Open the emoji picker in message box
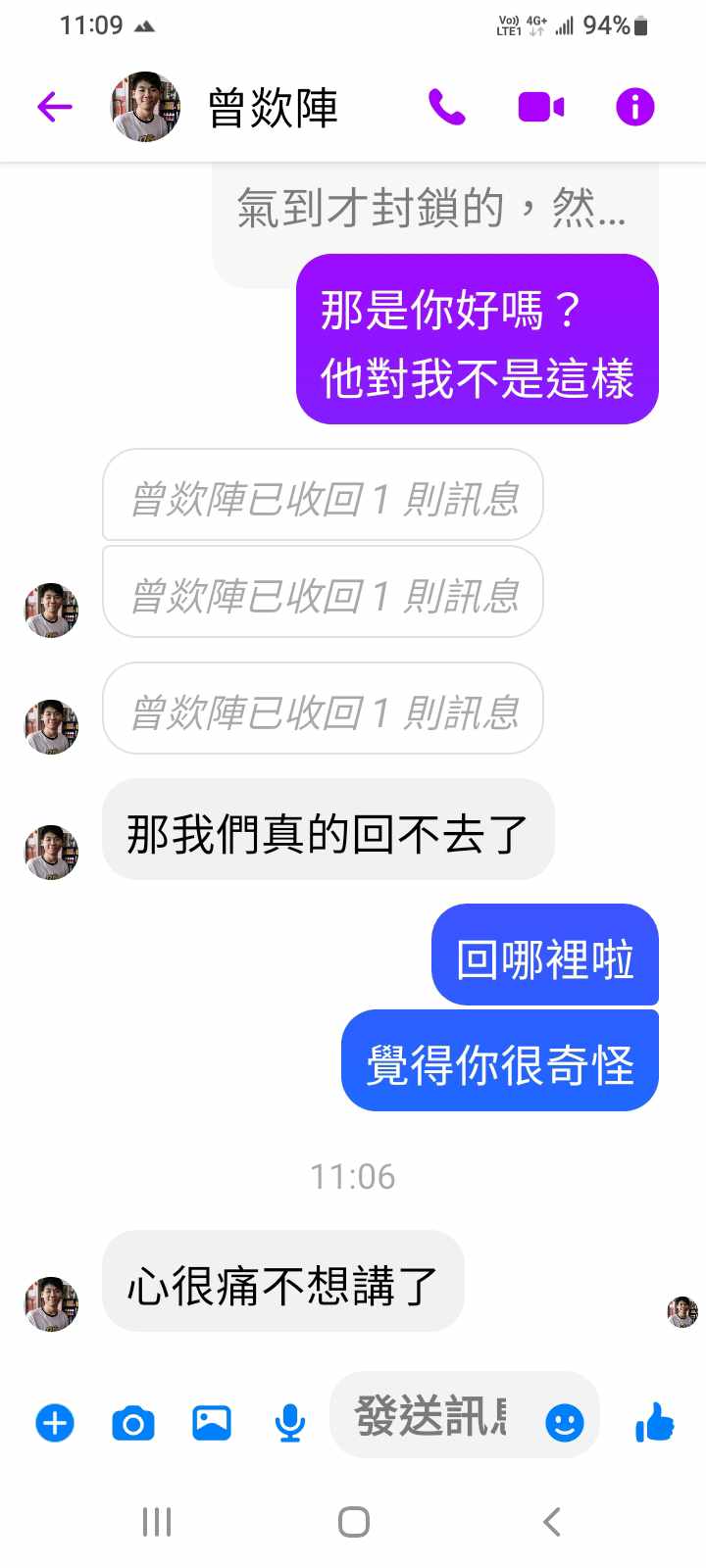706x1568 pixels. coord(564,1422)
